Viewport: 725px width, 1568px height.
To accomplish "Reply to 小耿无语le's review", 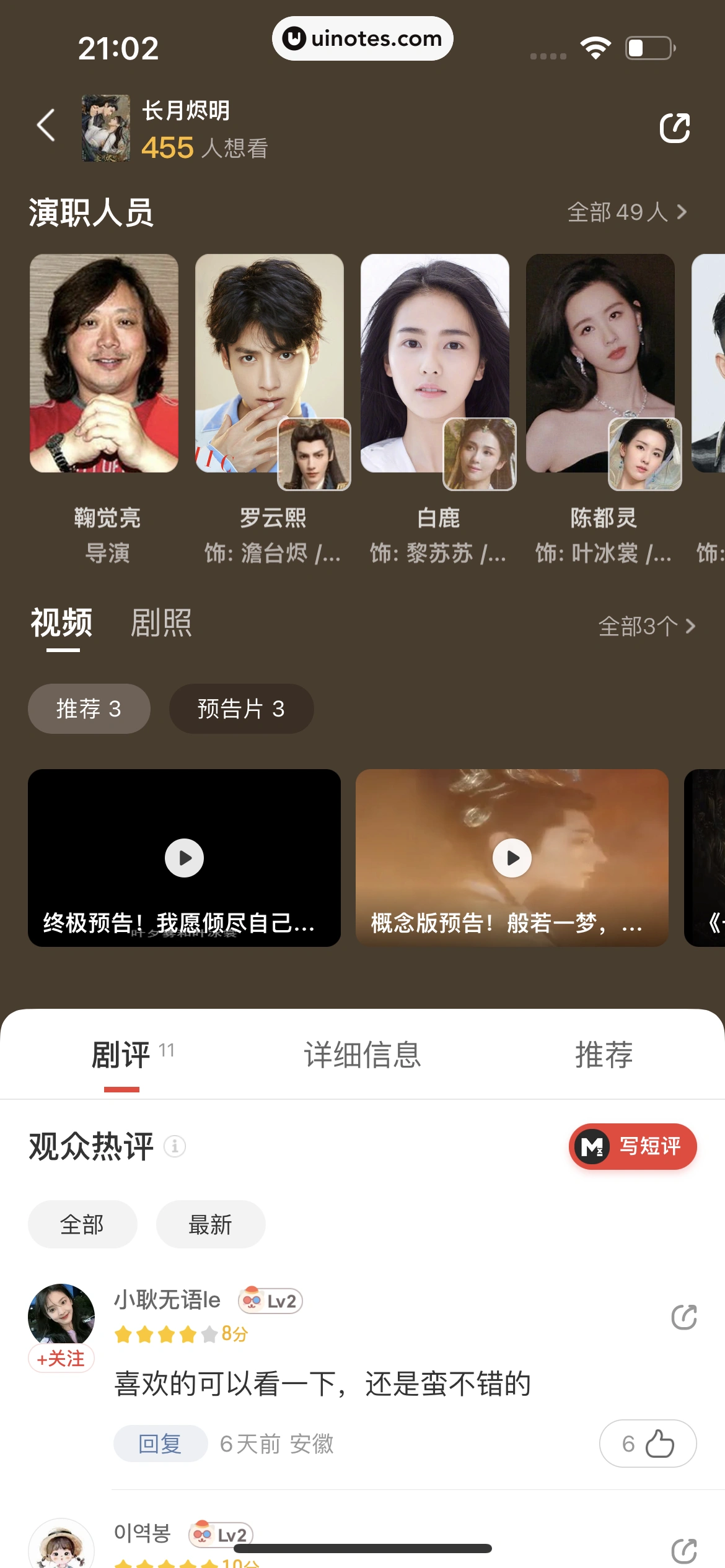I will point(160,1444).
